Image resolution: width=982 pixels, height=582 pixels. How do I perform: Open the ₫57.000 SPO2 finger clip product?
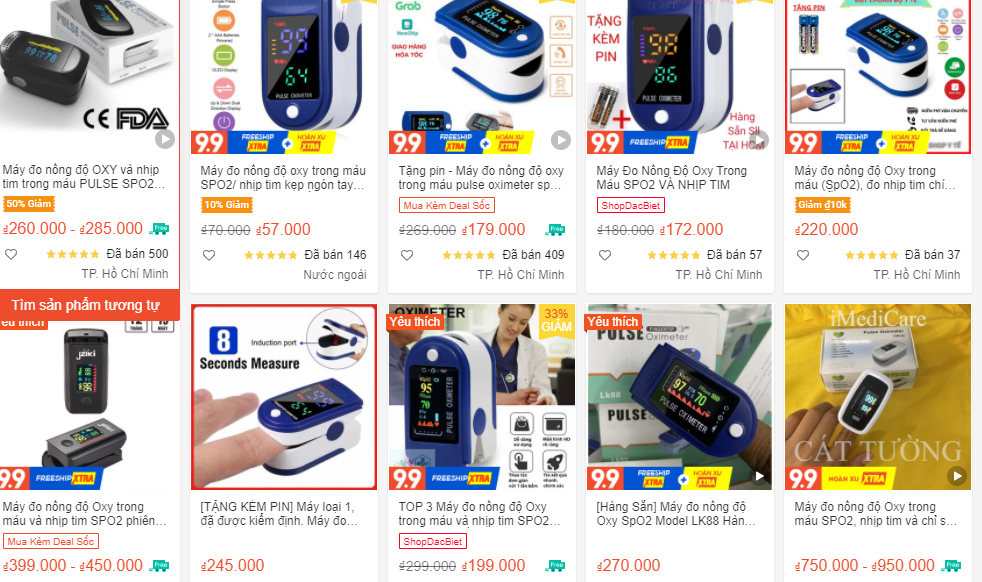coord(283,177)
